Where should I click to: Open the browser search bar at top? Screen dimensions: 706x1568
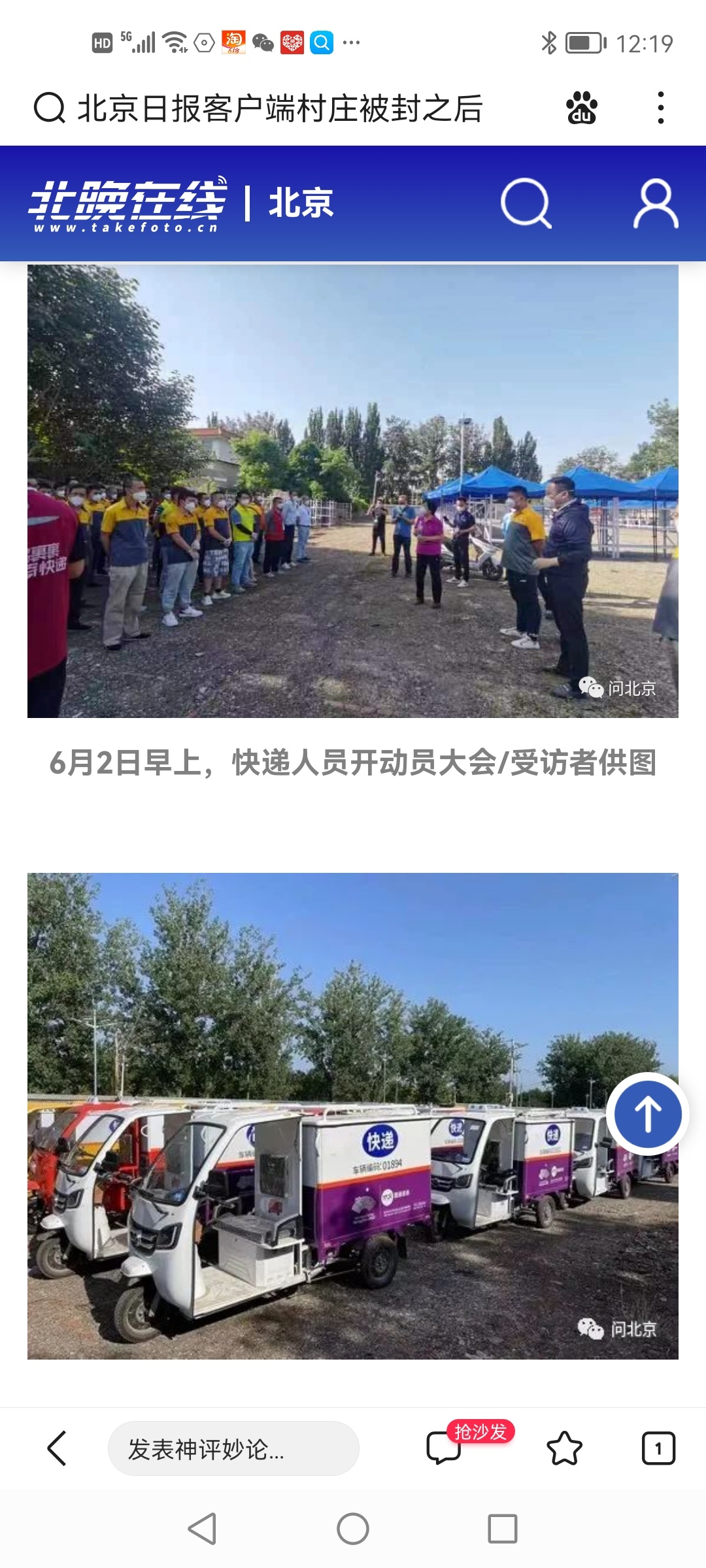(281, 108)
